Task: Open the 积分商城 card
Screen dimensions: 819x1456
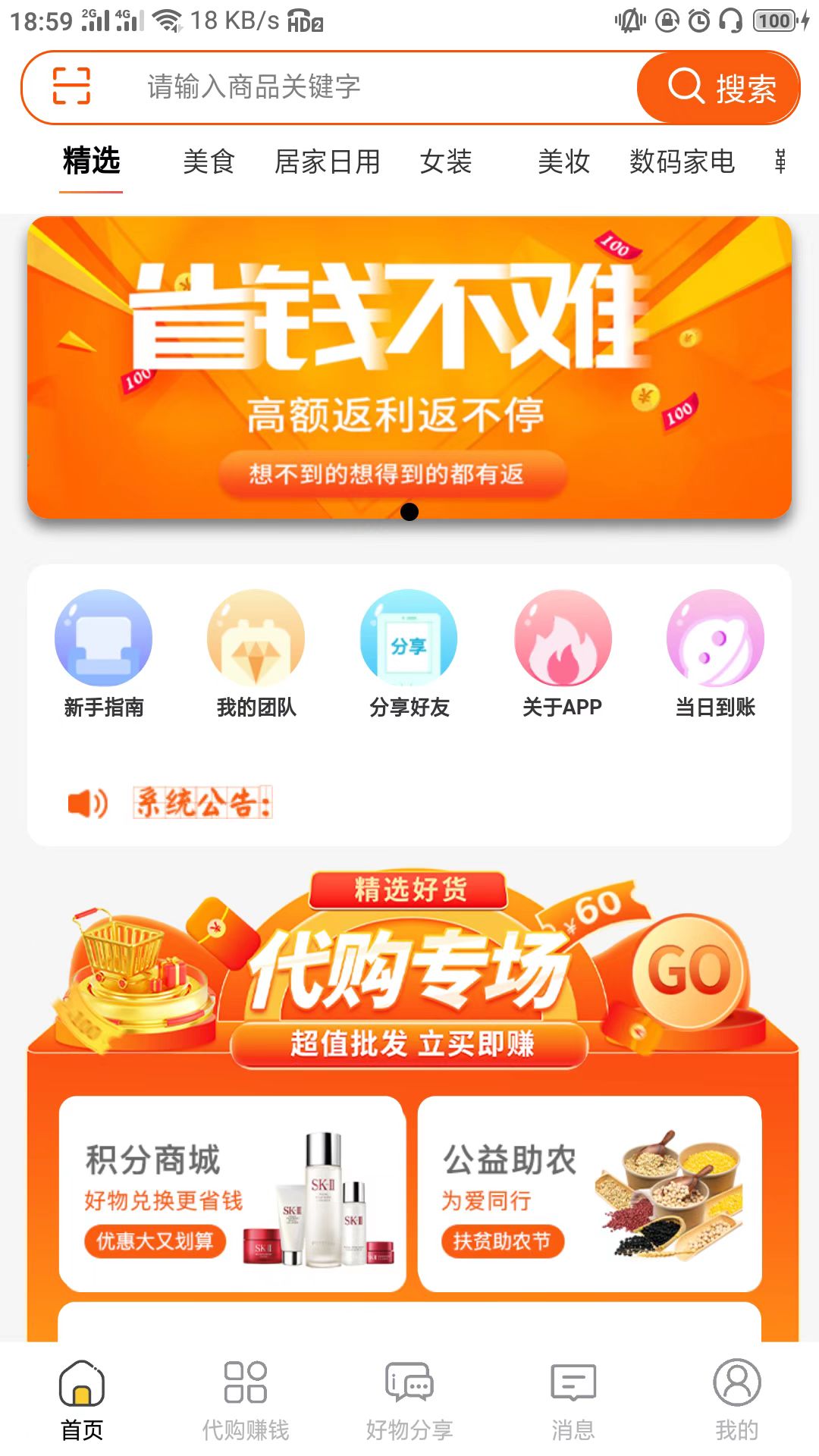Action: [x=232, y=1194]
